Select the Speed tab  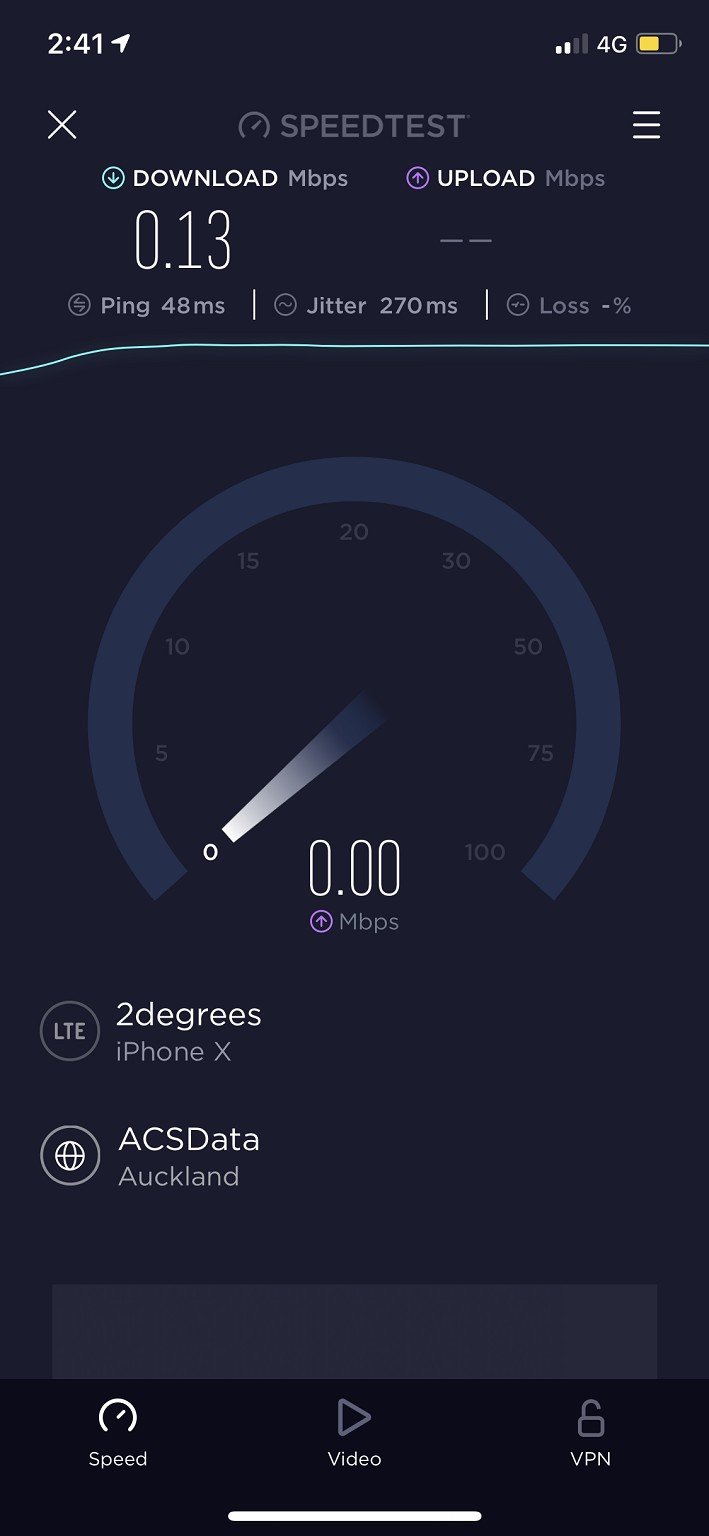click(118, 1432)
